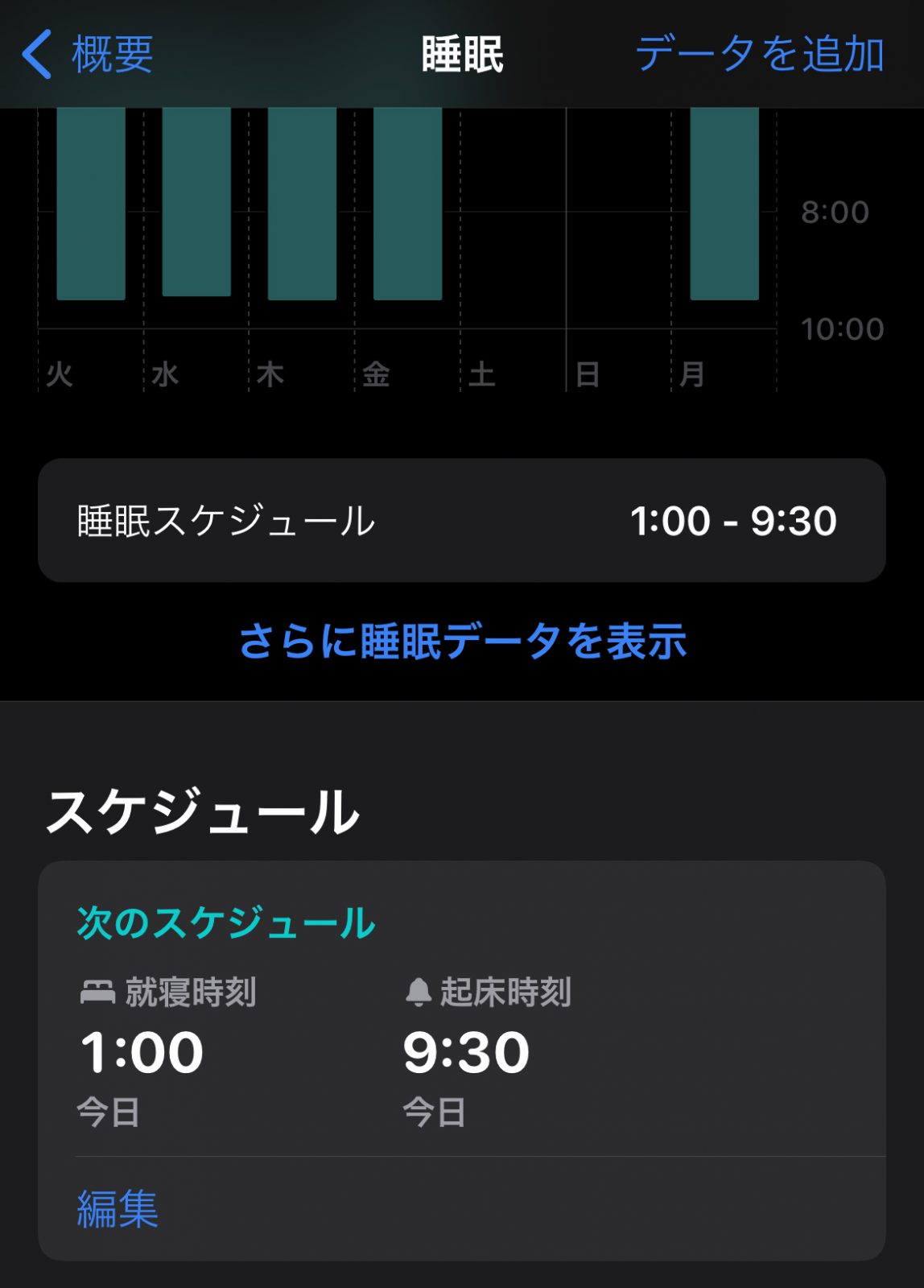This screenshot has width=924, height=1288.
Task: Go back to 概要 summary
Action: pos(89,55)
